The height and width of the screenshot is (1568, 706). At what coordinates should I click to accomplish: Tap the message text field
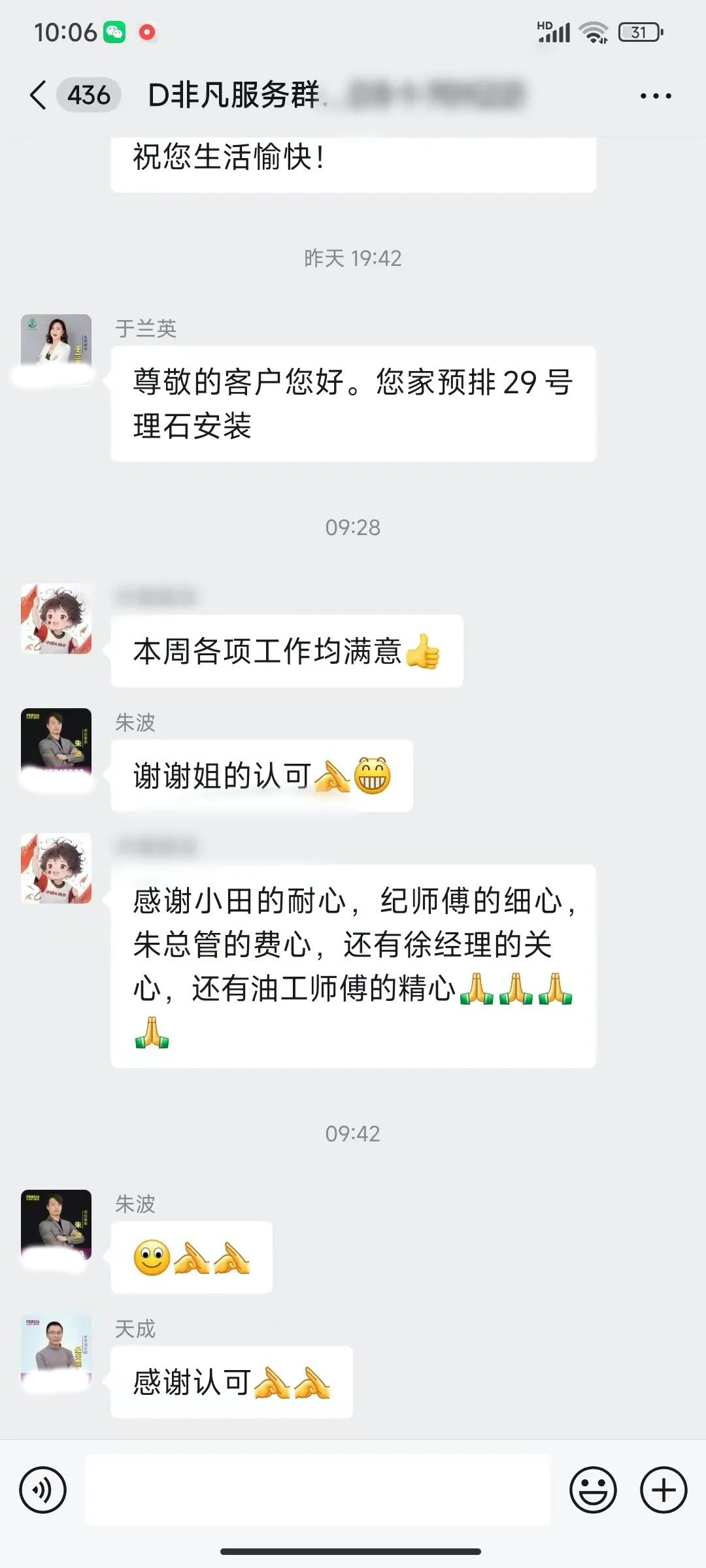click(x=318, y=1491)
